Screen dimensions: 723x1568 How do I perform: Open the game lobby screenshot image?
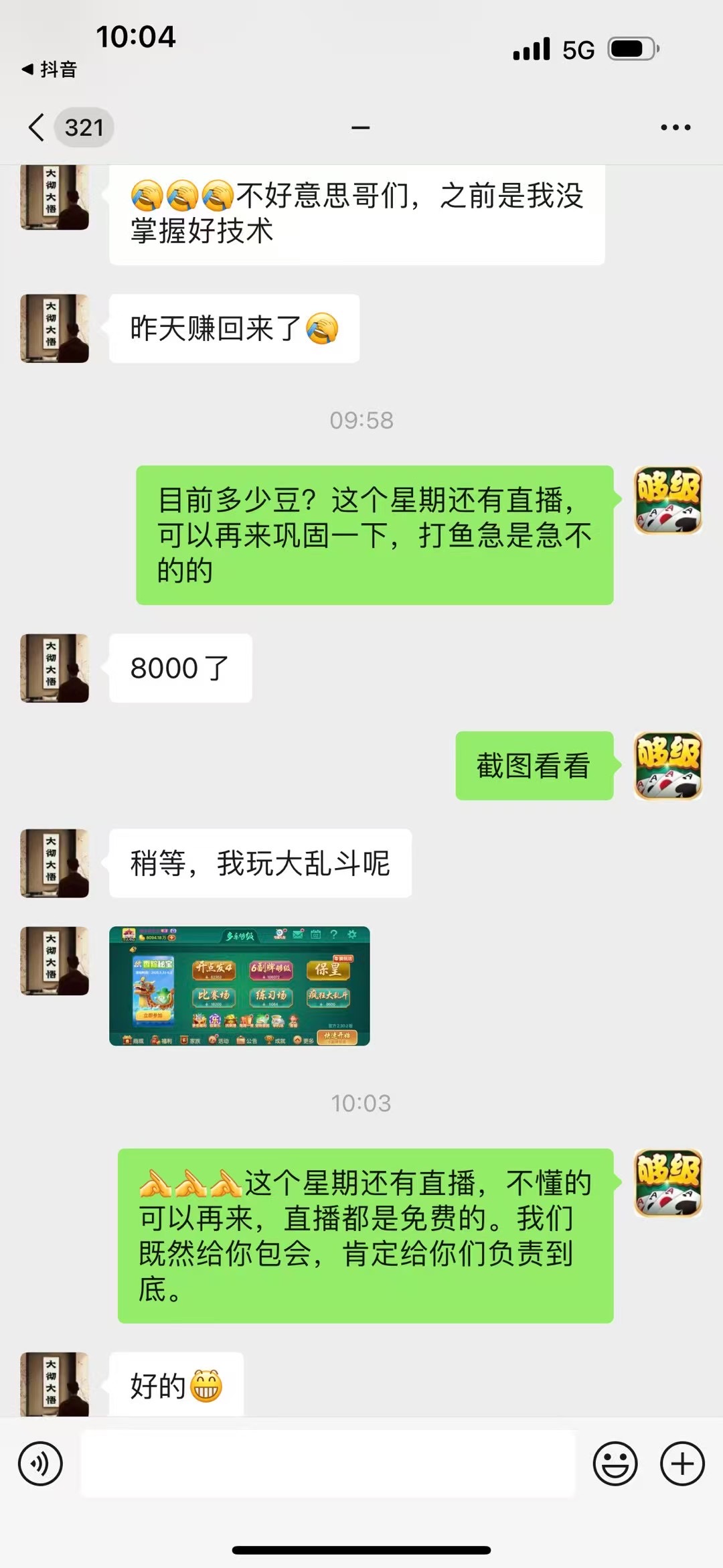click(x=240, y=986)
